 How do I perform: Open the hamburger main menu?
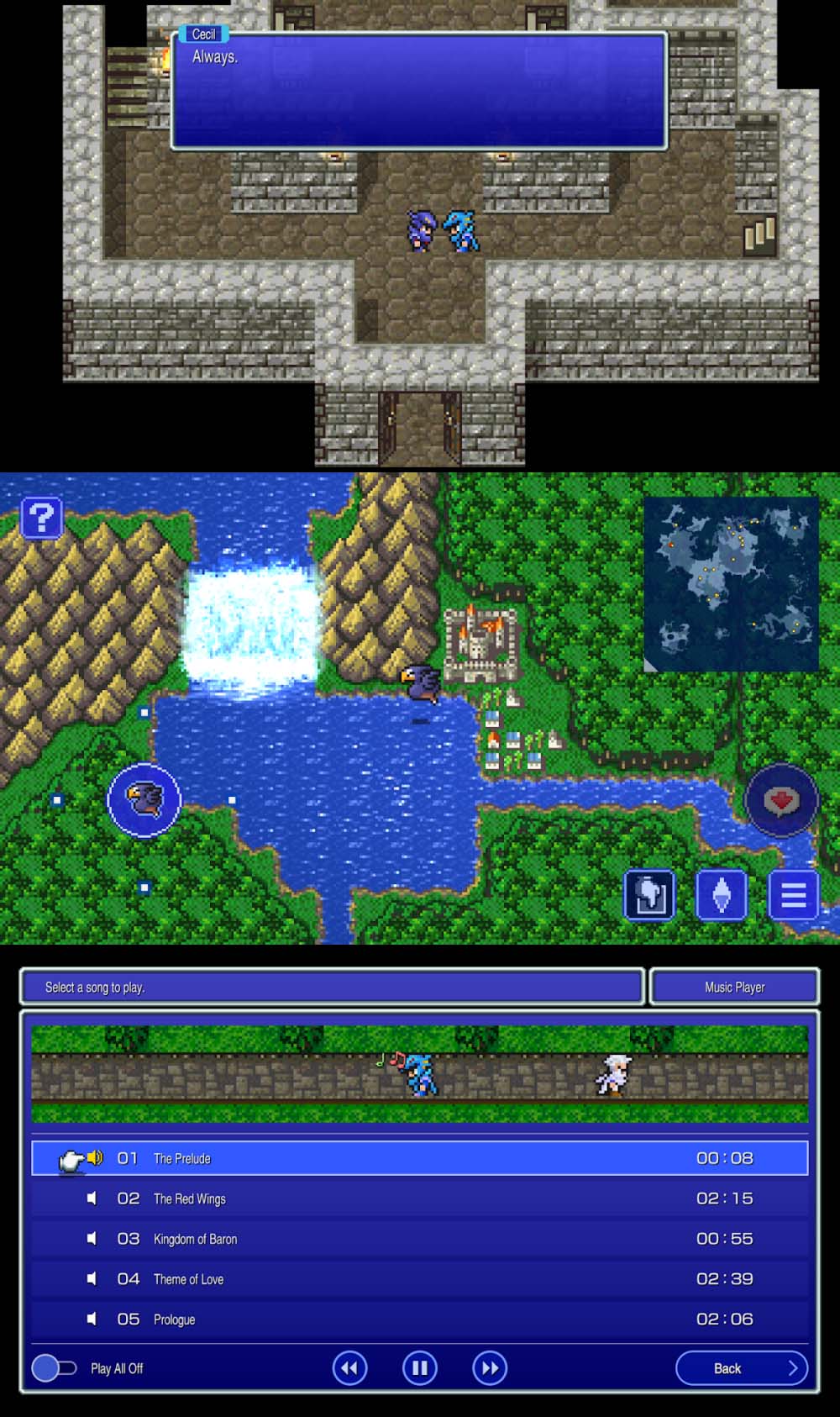793,895
